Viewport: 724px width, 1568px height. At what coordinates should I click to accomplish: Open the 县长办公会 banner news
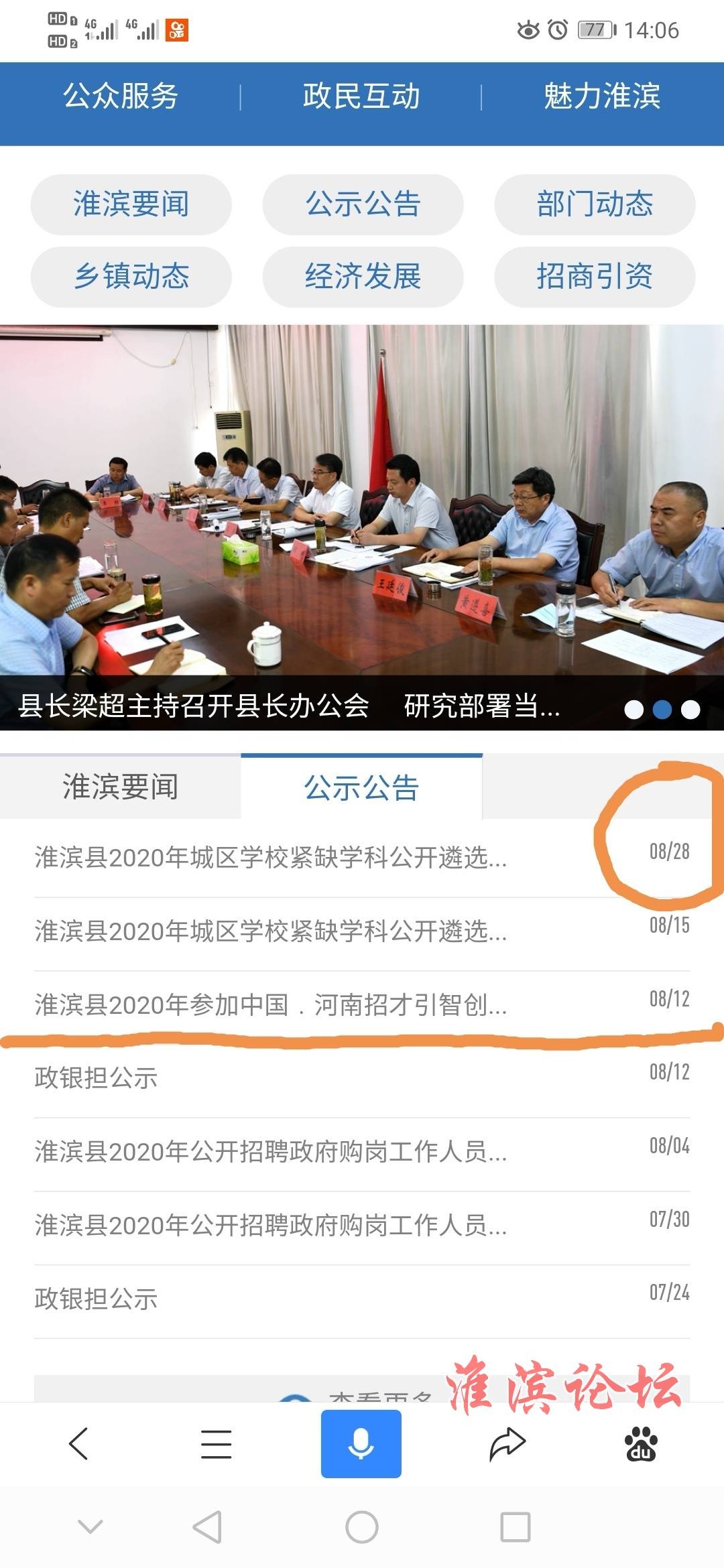(288, 705)
